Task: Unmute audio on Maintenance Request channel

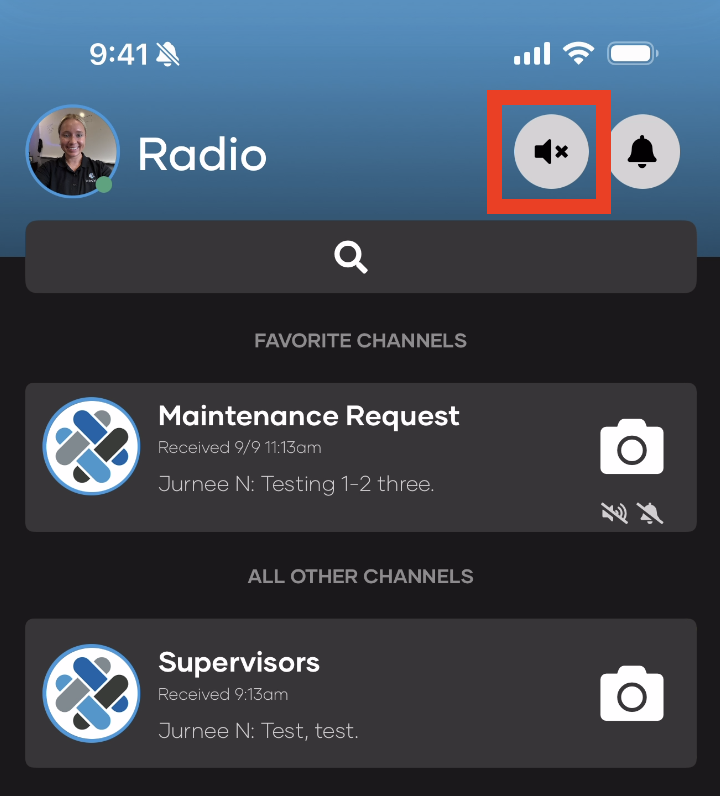Action: [614, 512]
